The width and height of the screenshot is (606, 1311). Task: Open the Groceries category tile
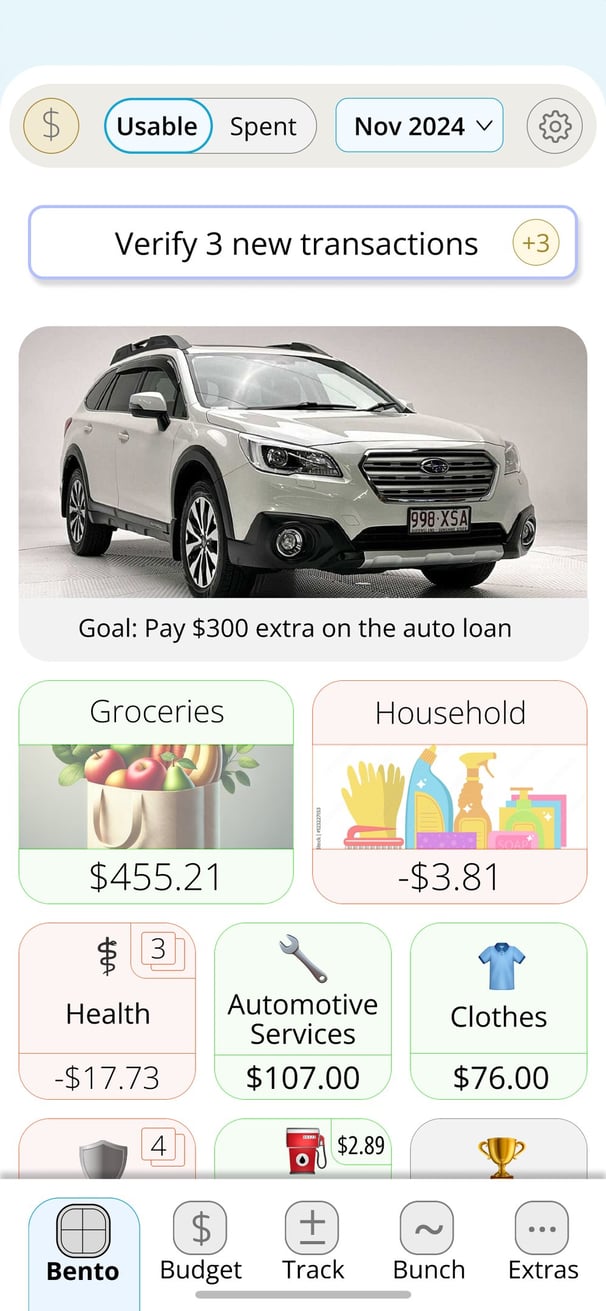click(x=156, y=792)
